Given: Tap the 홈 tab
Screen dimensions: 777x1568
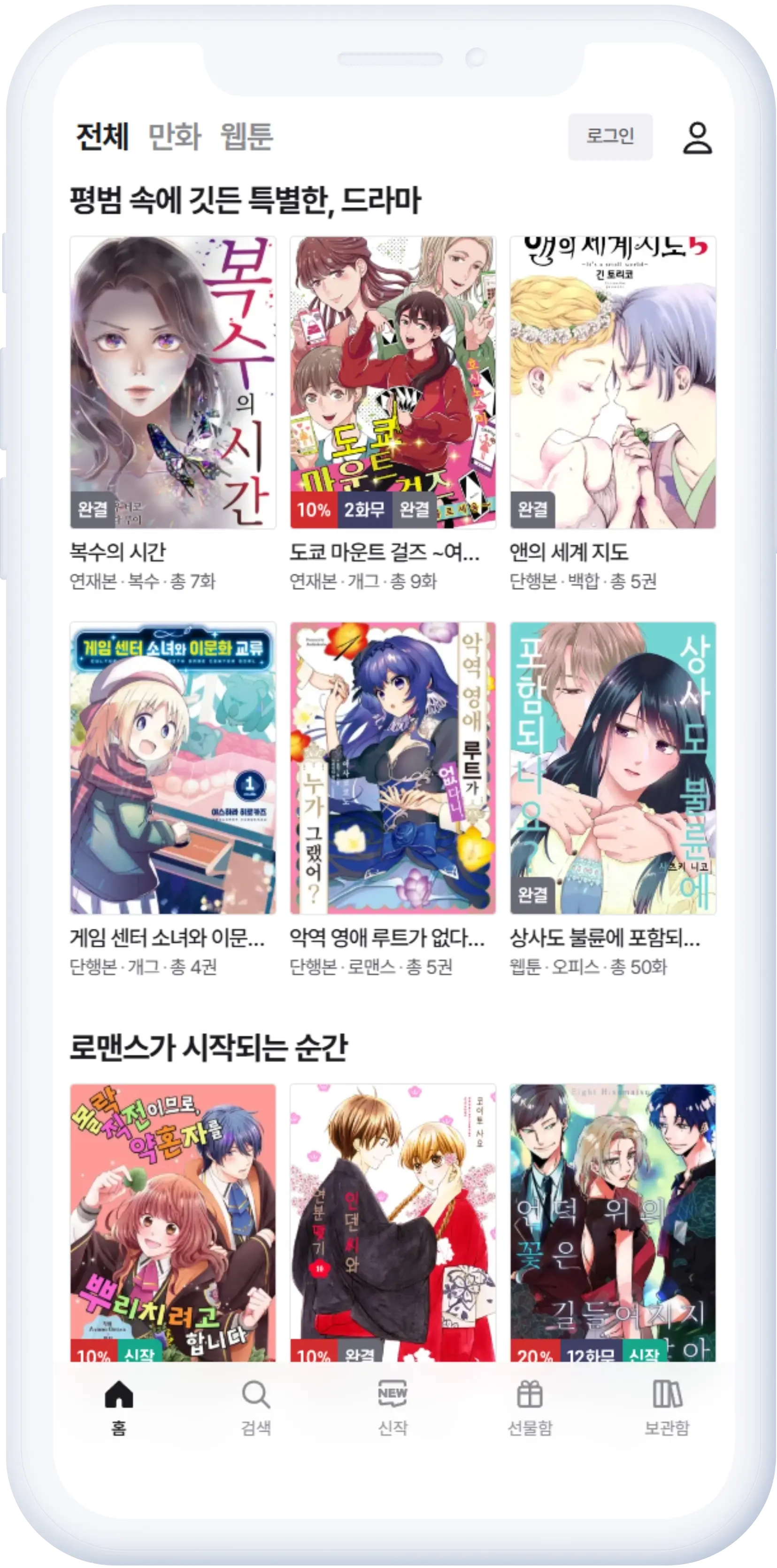Looking at the screenshot, I should (x=119, y=1406).
